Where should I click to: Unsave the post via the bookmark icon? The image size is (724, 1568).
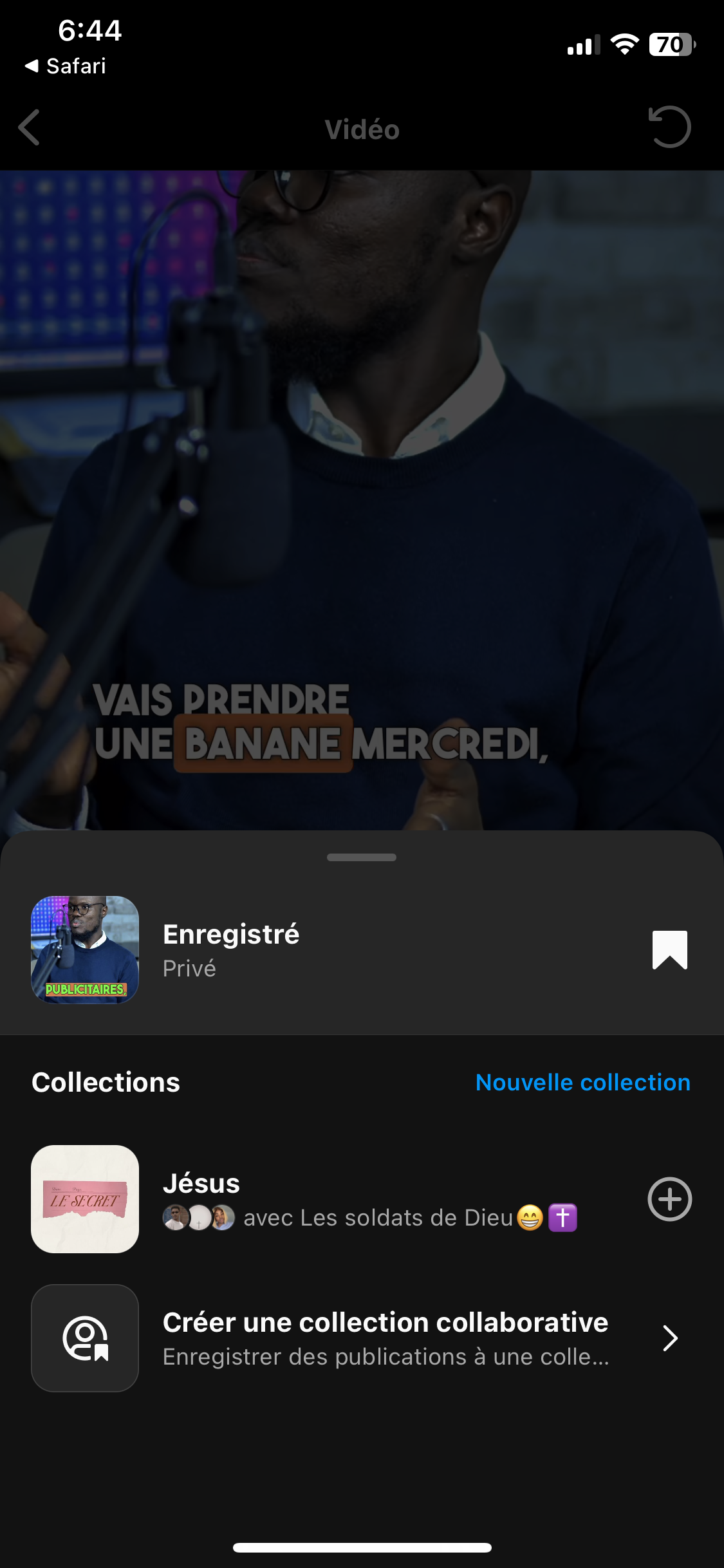tap(669, 949)
